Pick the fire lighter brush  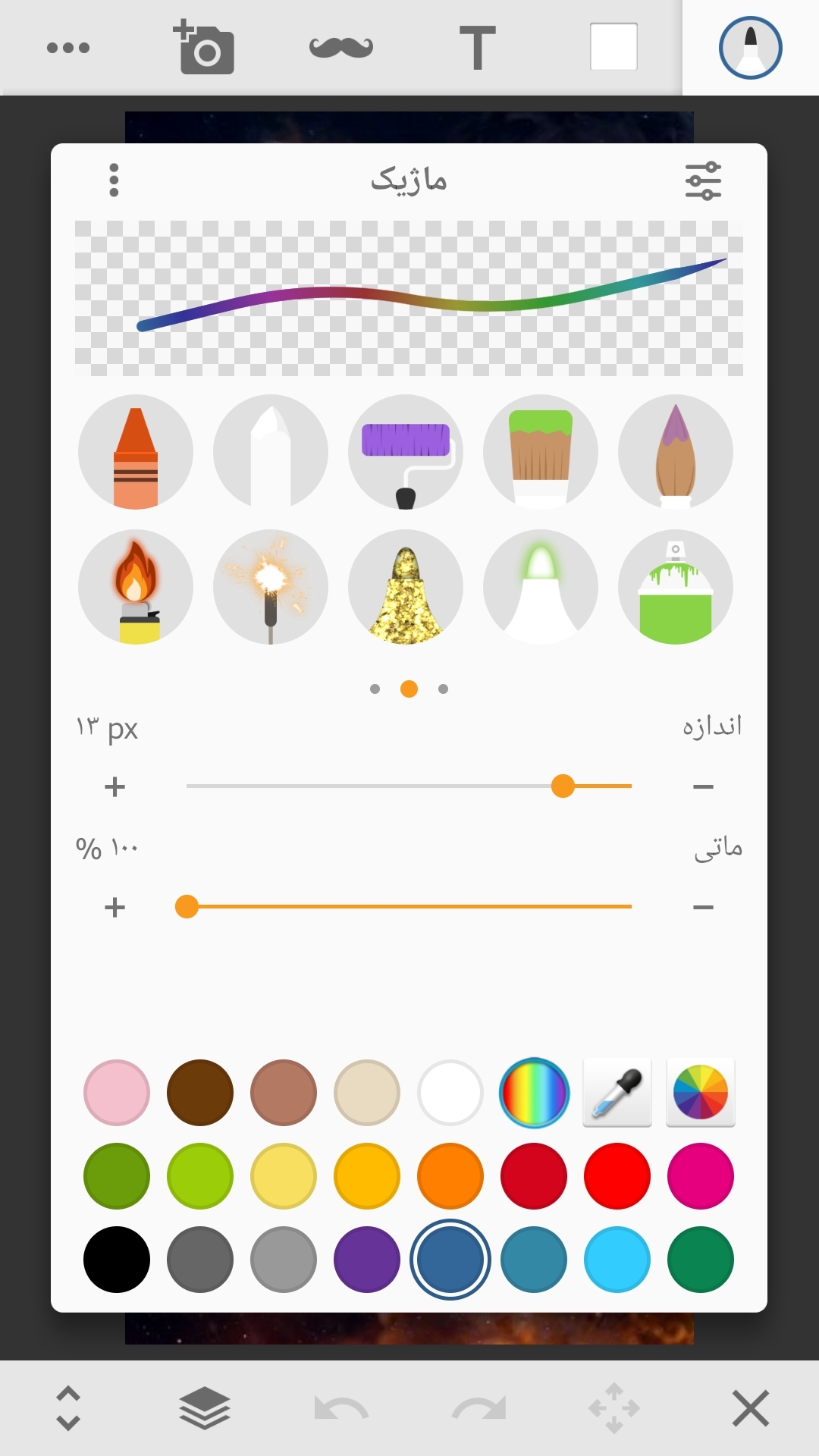[x=136, y=587]
